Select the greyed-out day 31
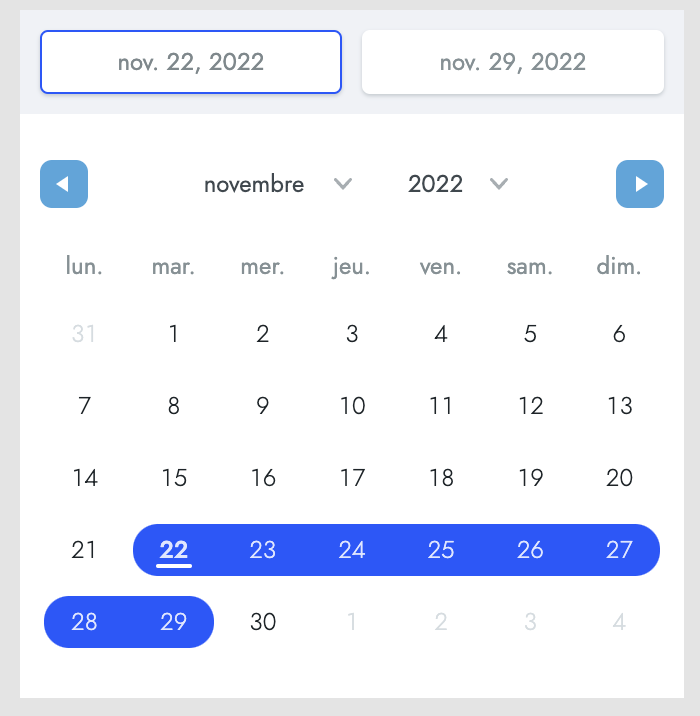 click(x=85, y=334)
